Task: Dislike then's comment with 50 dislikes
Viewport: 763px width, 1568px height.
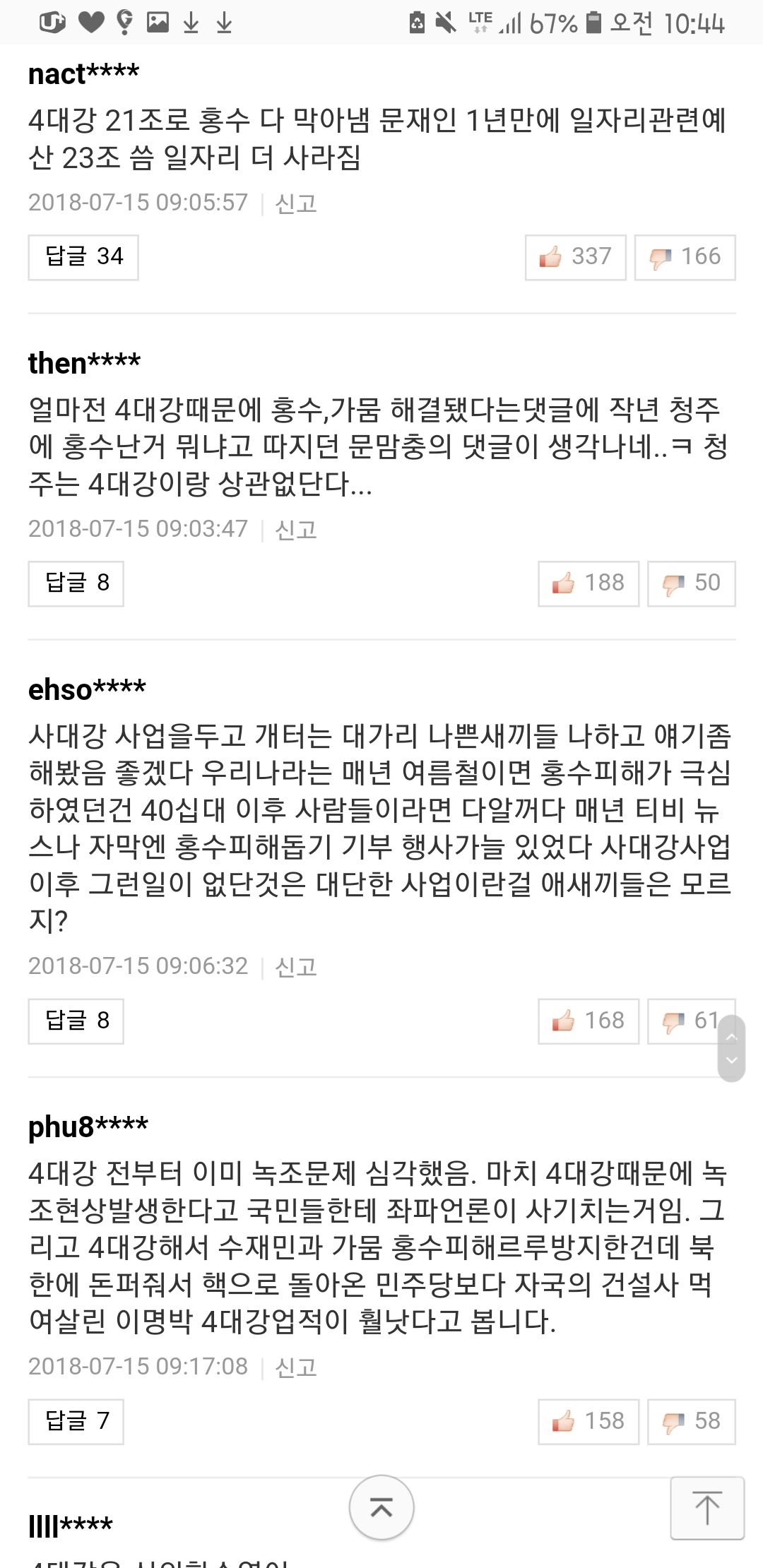Action: click(x=691, y=583)
